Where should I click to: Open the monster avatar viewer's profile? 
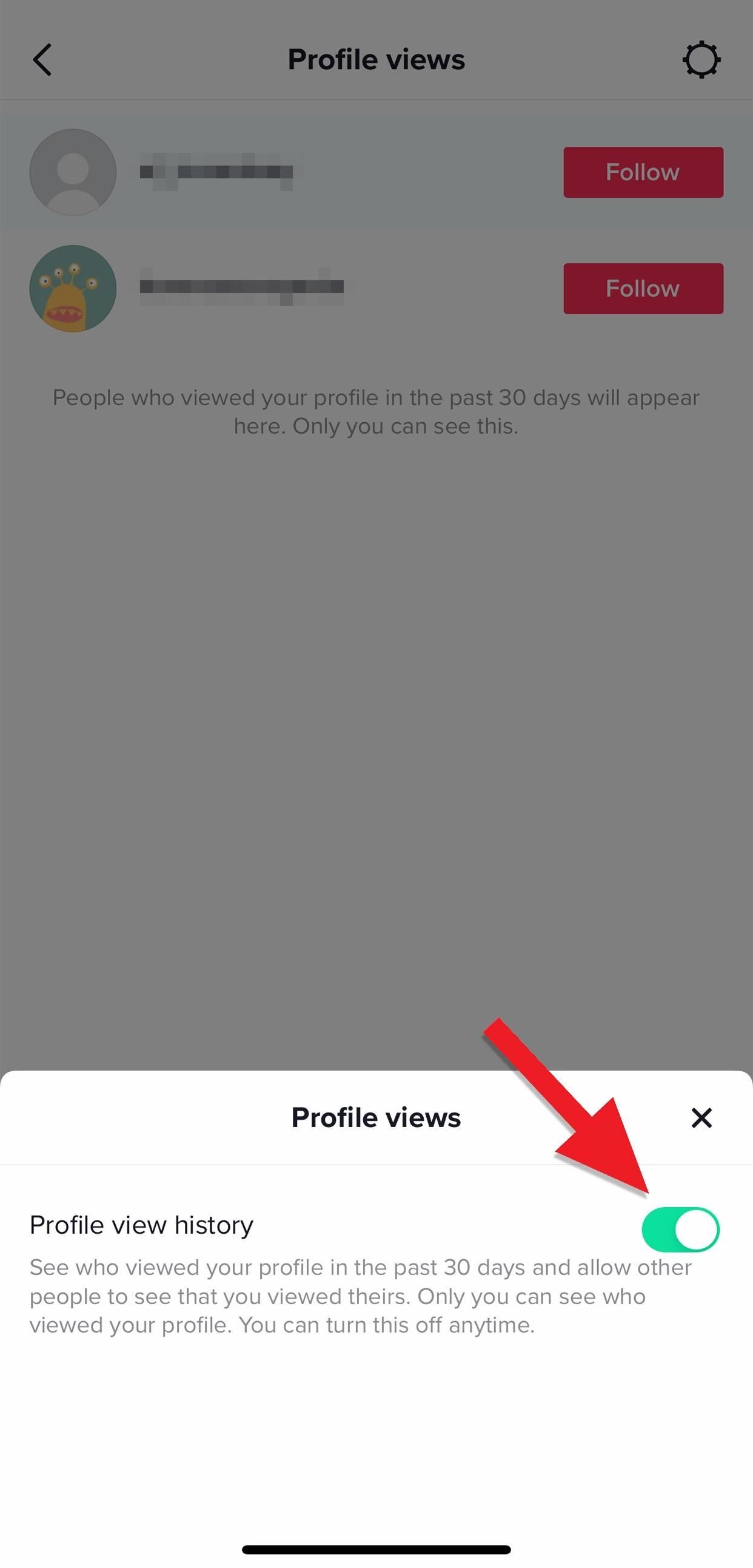(x=73, y=289)
